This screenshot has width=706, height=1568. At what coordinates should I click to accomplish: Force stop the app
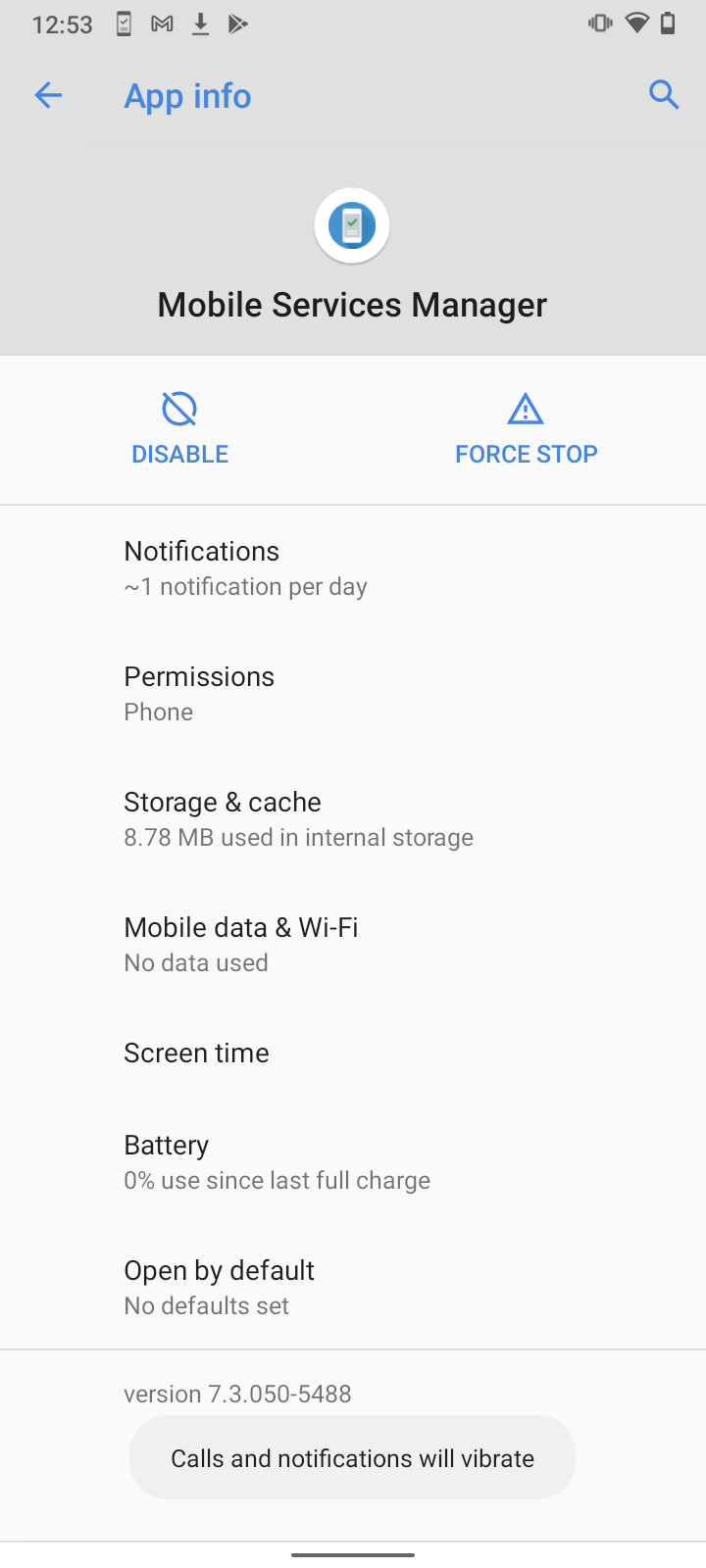[x=526, y=429]
